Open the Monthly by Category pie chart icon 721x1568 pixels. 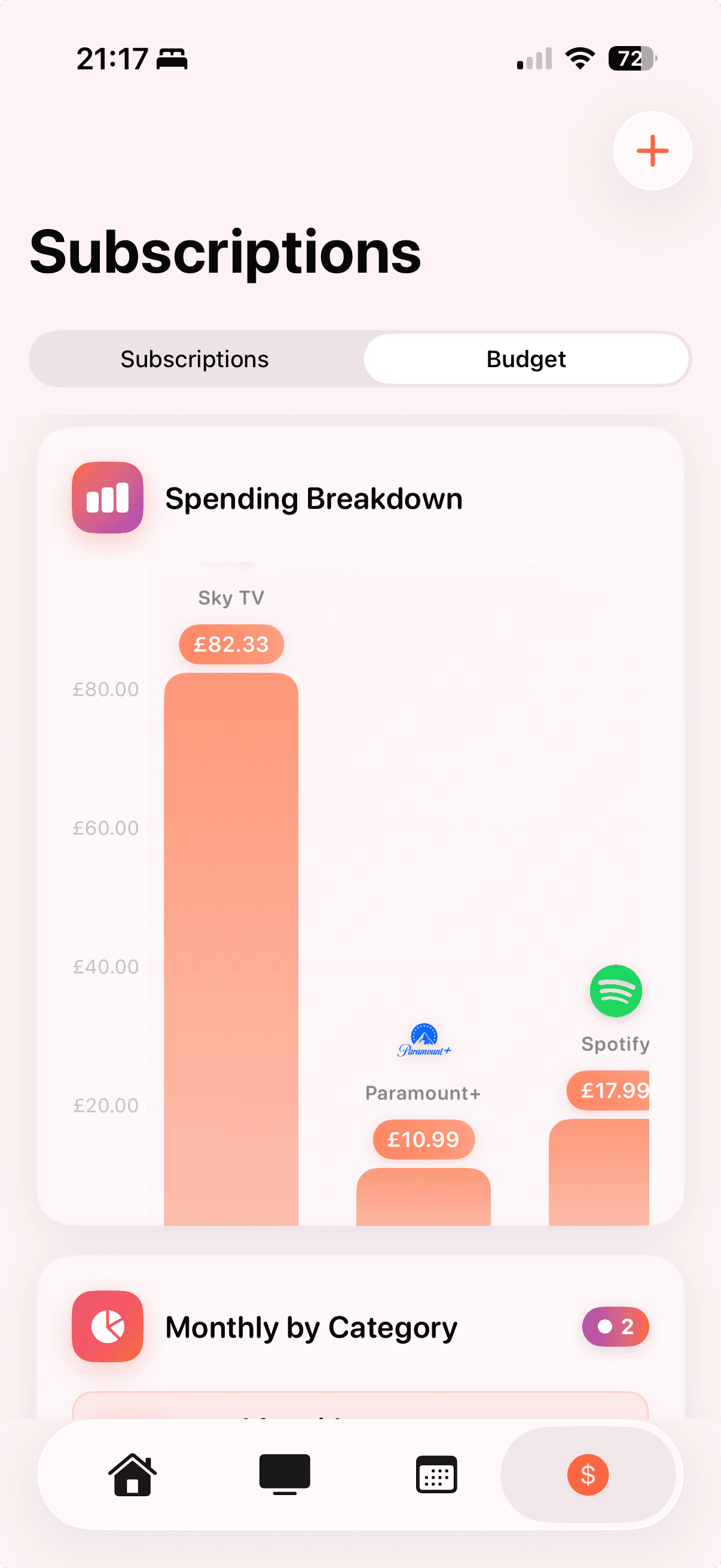tap(107, 1327)
